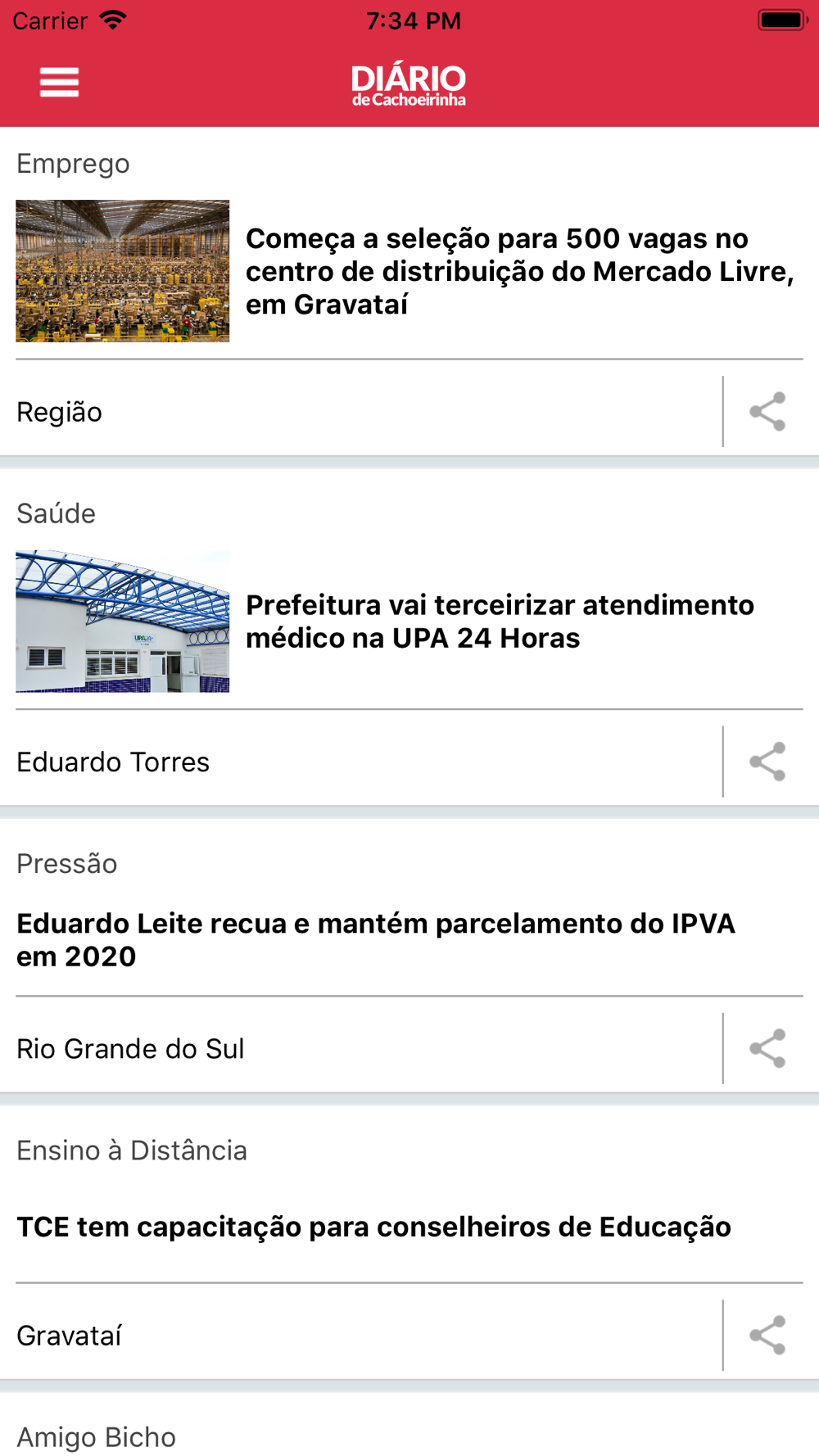Share the Mercado Livre vagas article

[767, 412]
